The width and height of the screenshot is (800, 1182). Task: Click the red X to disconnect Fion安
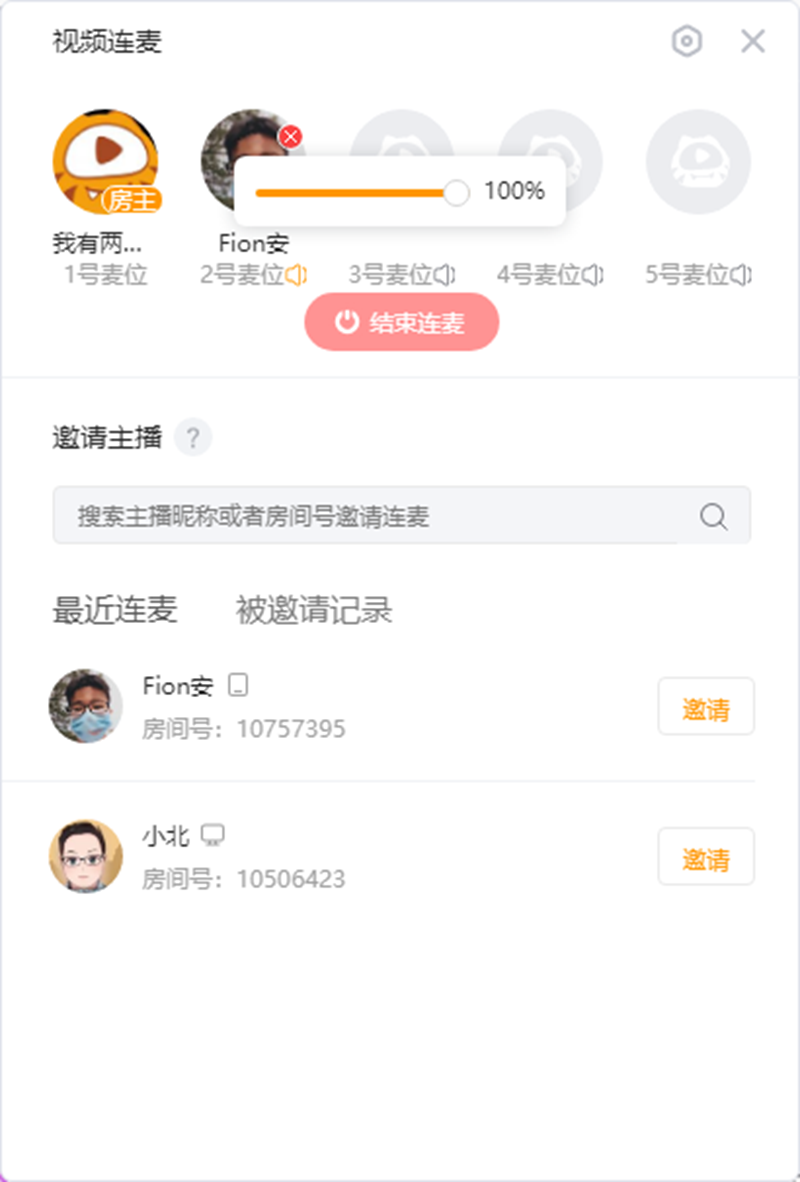(x=290, y=138)
